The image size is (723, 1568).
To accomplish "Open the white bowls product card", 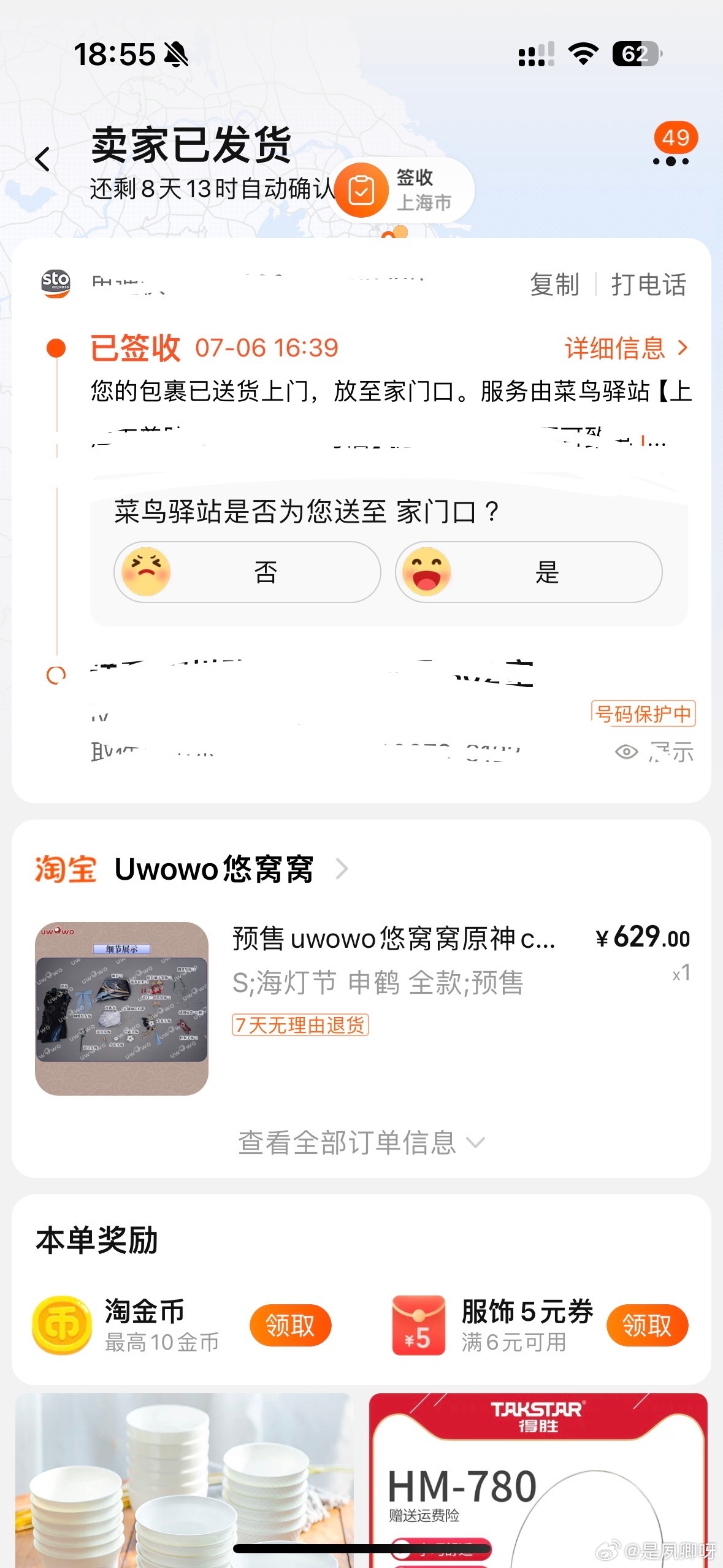I will point(184,1478).
